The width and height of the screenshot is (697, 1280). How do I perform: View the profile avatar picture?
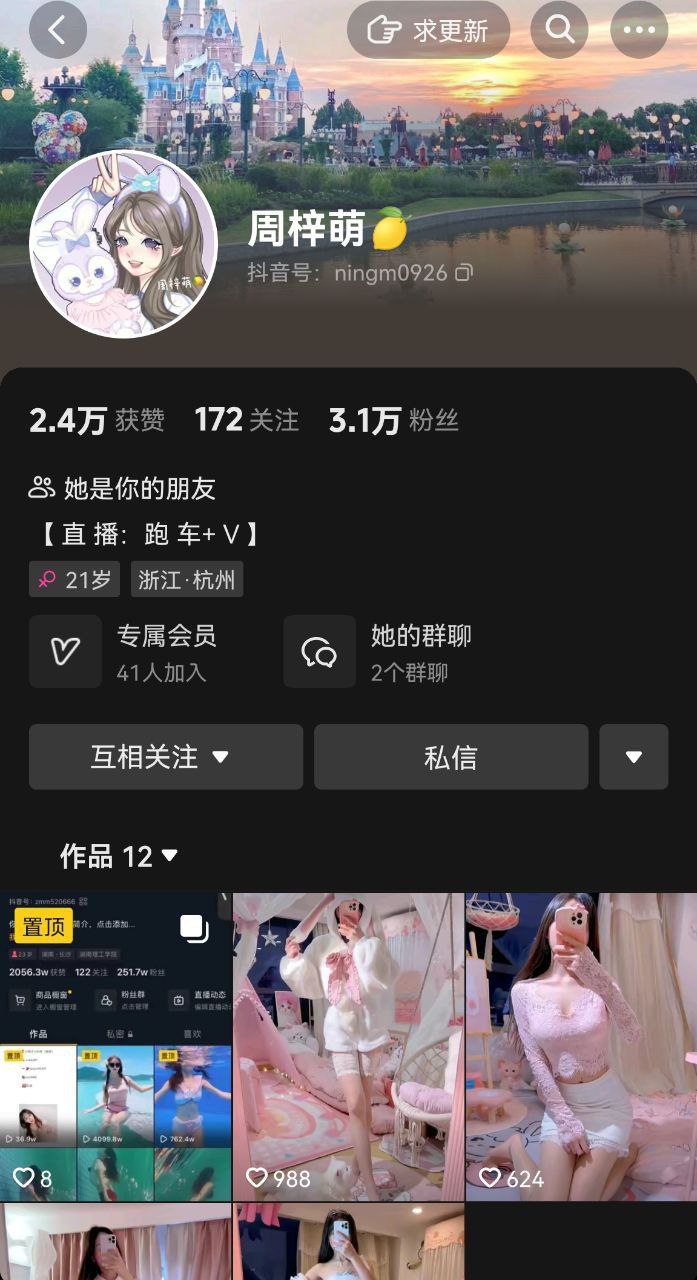[124, 244]
